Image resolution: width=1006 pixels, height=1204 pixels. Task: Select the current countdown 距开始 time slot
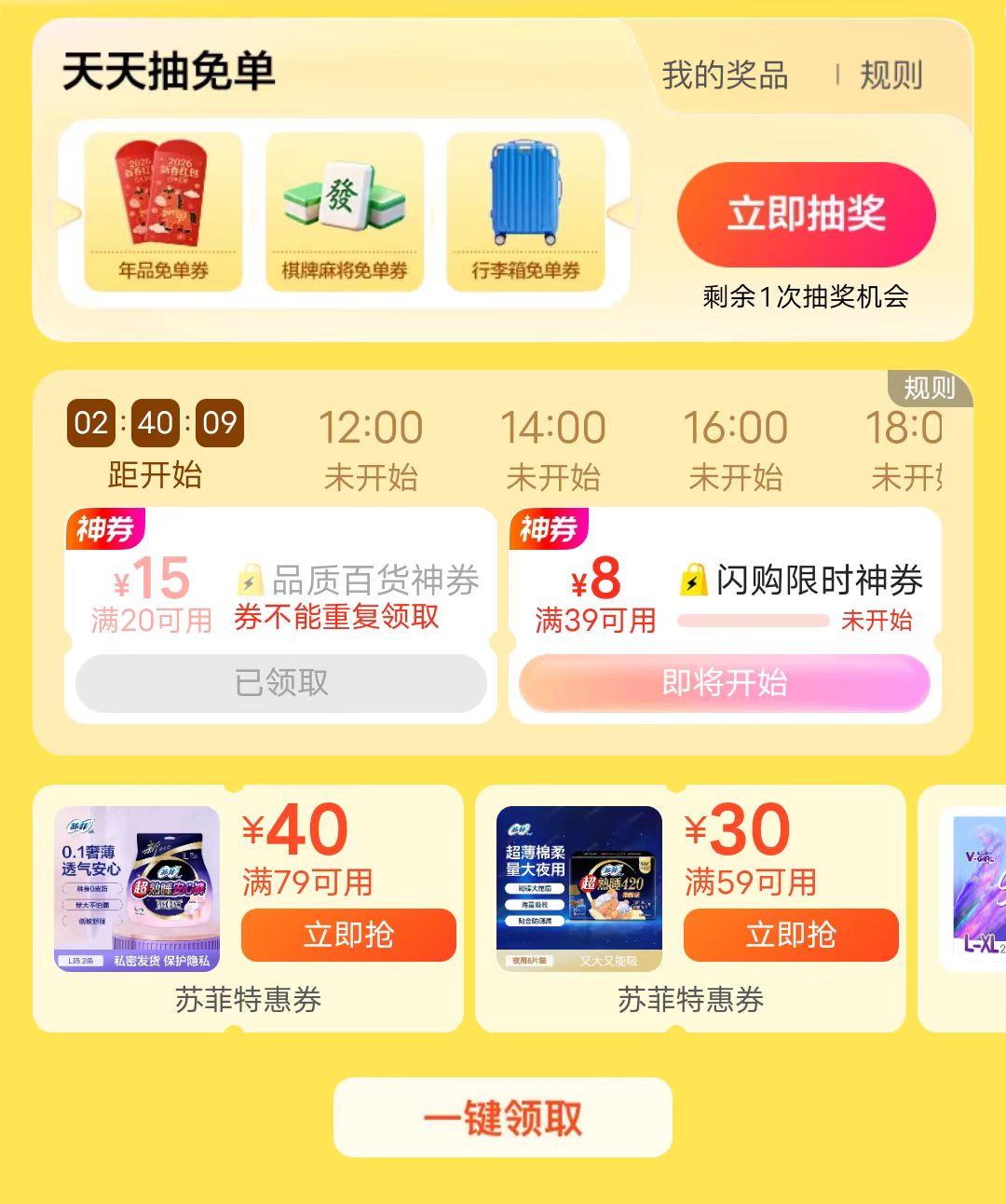tap(156, 446)
